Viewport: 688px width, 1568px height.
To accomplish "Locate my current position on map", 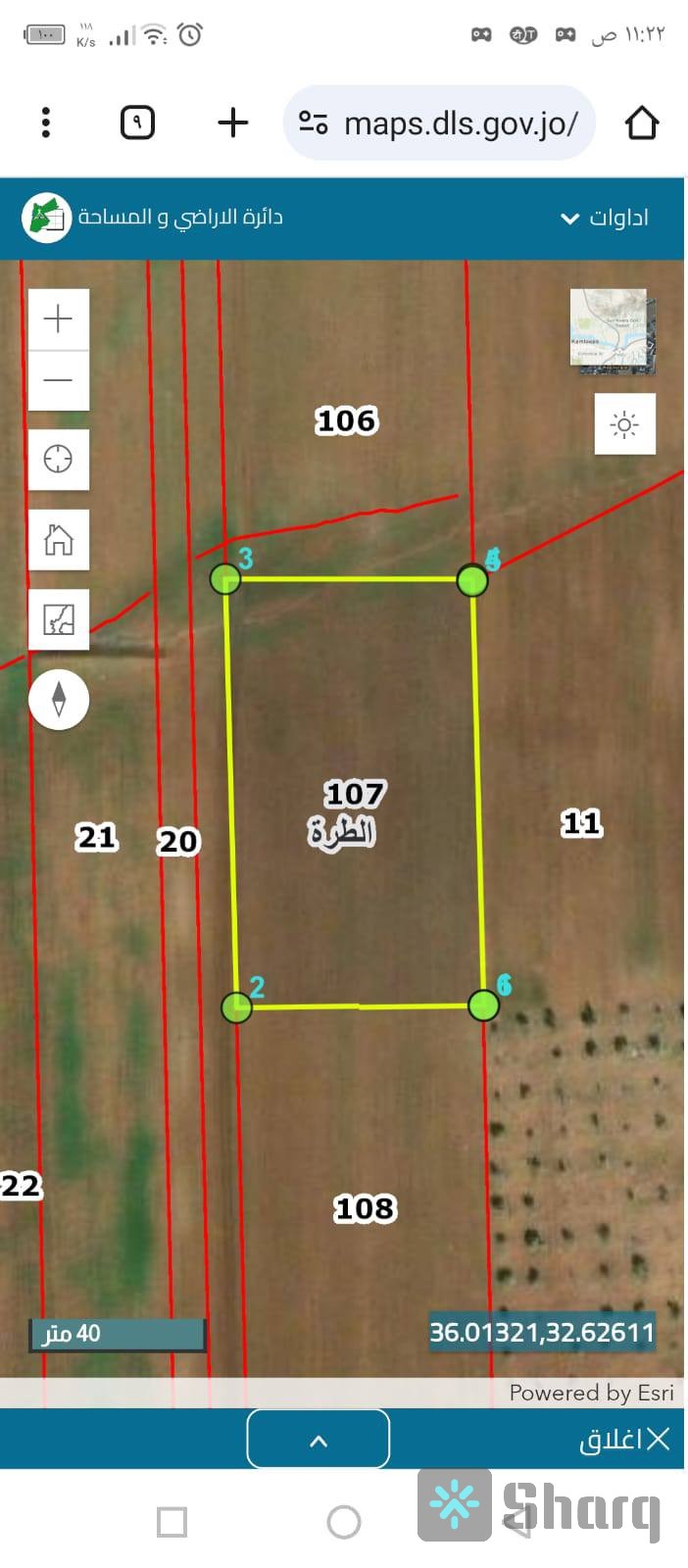I will point(59,459).
